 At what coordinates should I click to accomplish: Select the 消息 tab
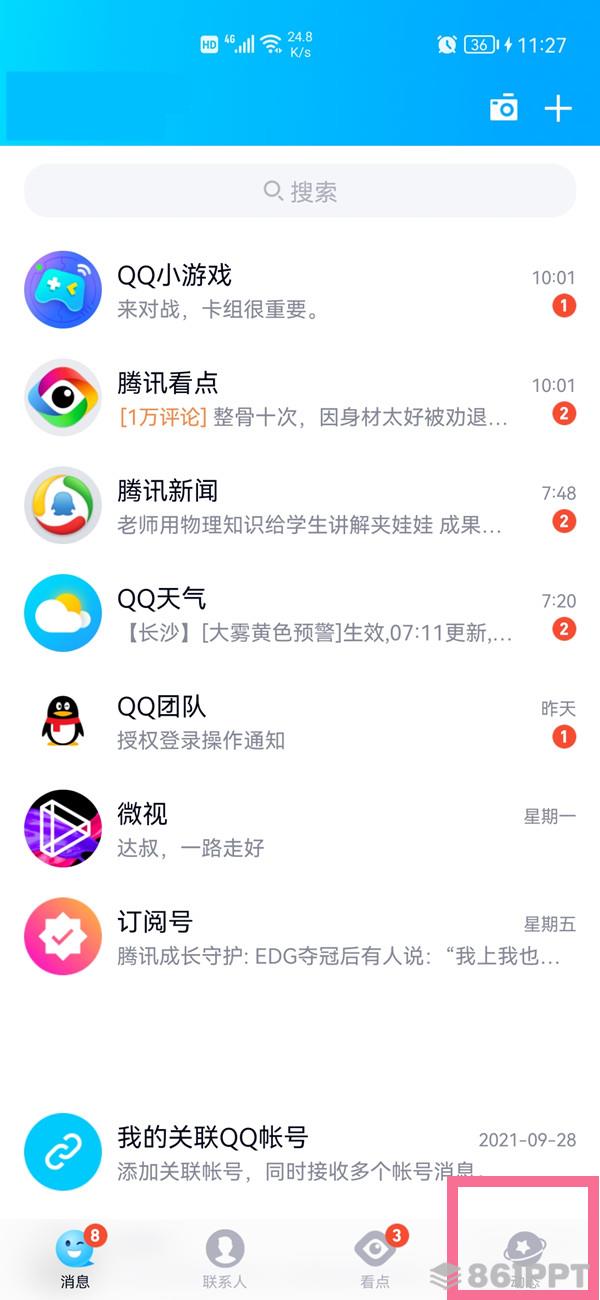point(75,1258)
